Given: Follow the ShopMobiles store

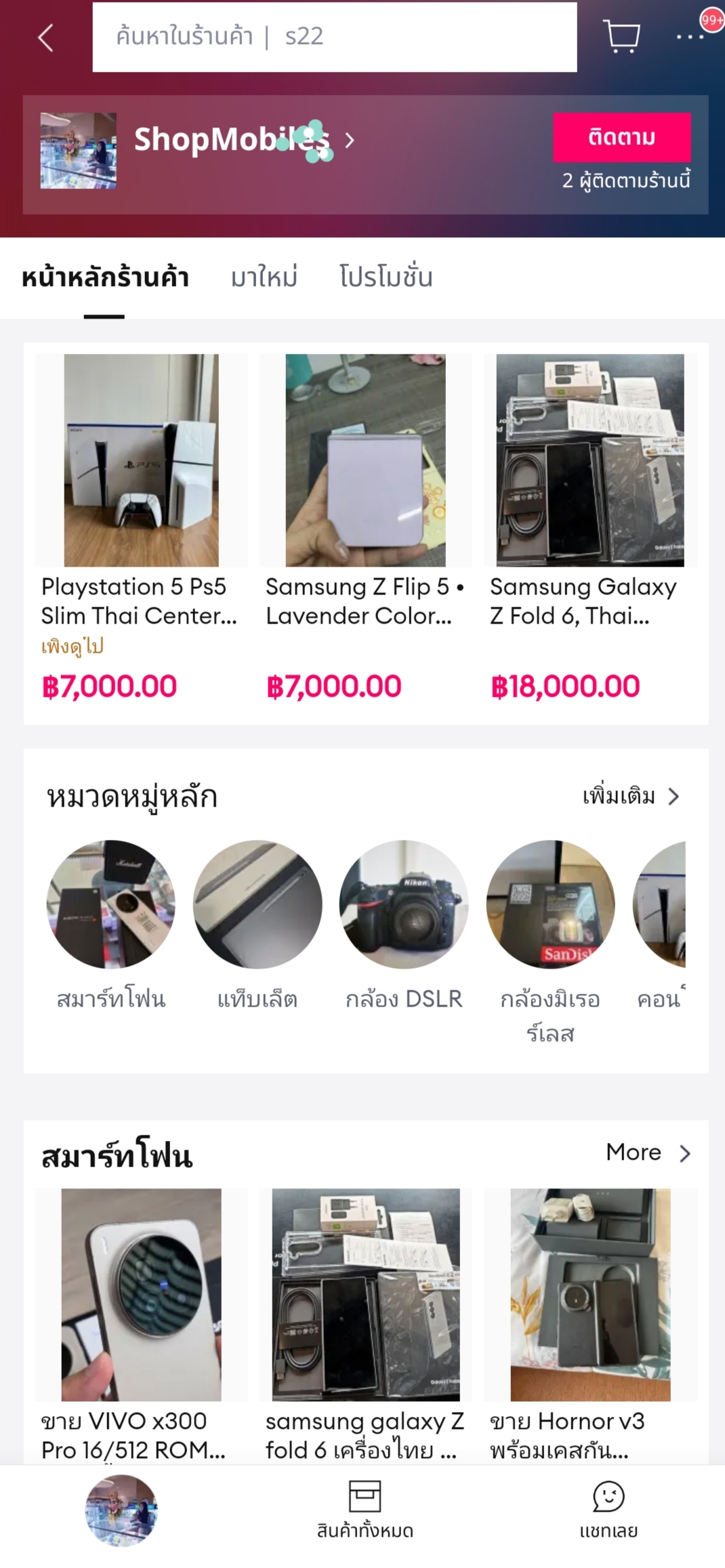Looking at the screenshot, I should point(621,138).
